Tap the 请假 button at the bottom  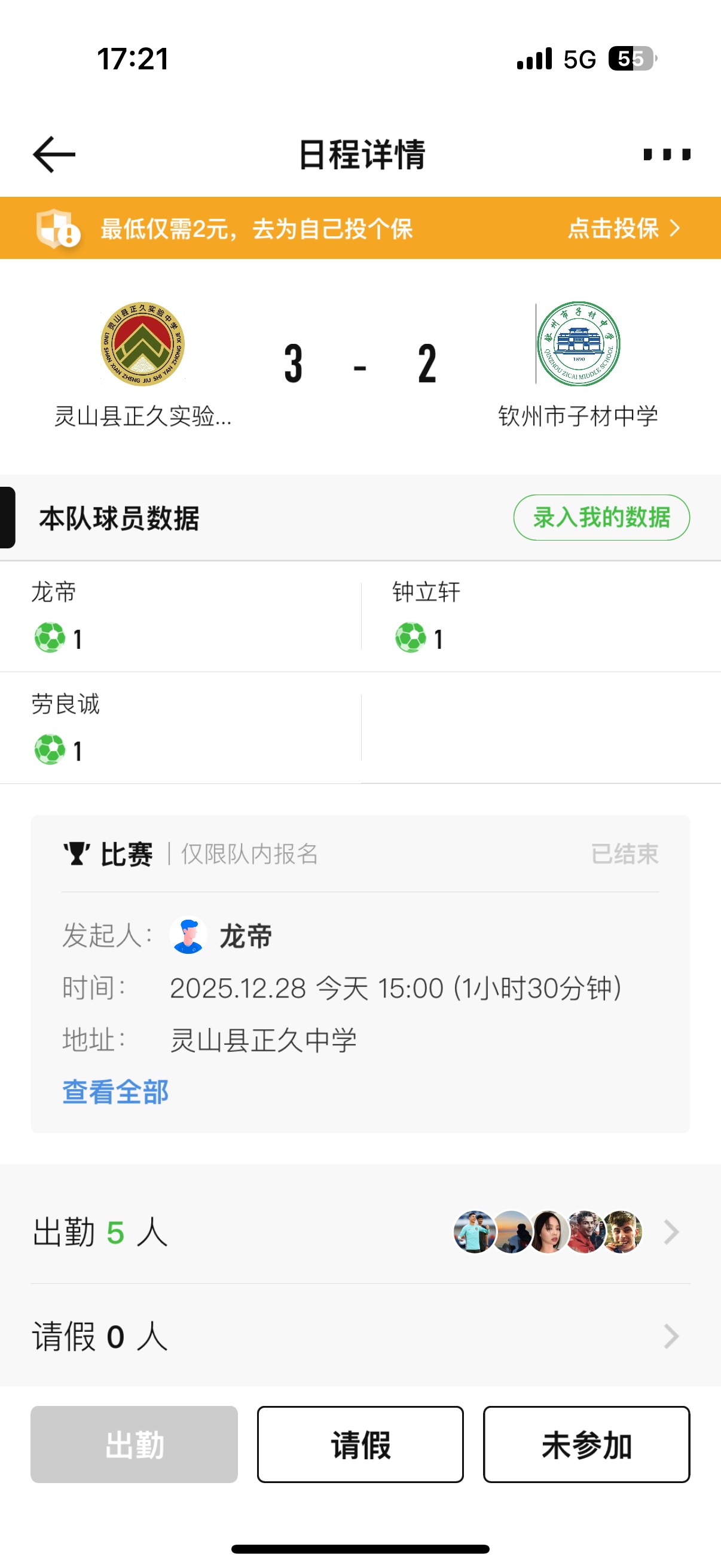[x=360, y=1444]
